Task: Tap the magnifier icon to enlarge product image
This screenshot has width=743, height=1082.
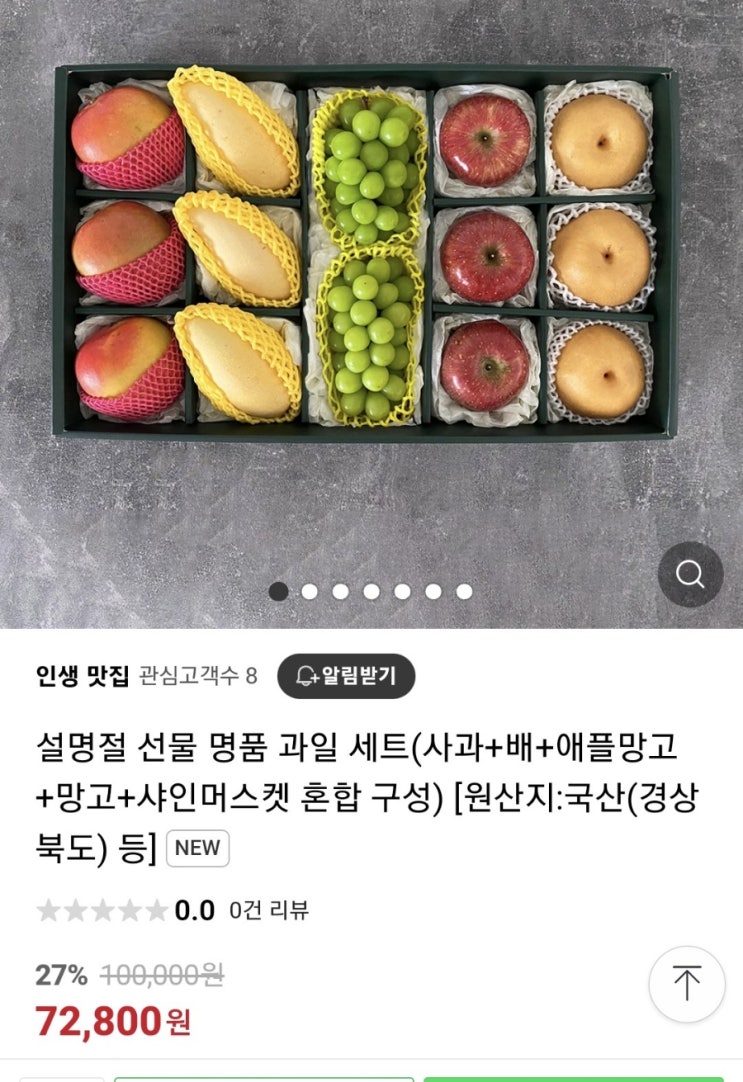Action: 690,573
